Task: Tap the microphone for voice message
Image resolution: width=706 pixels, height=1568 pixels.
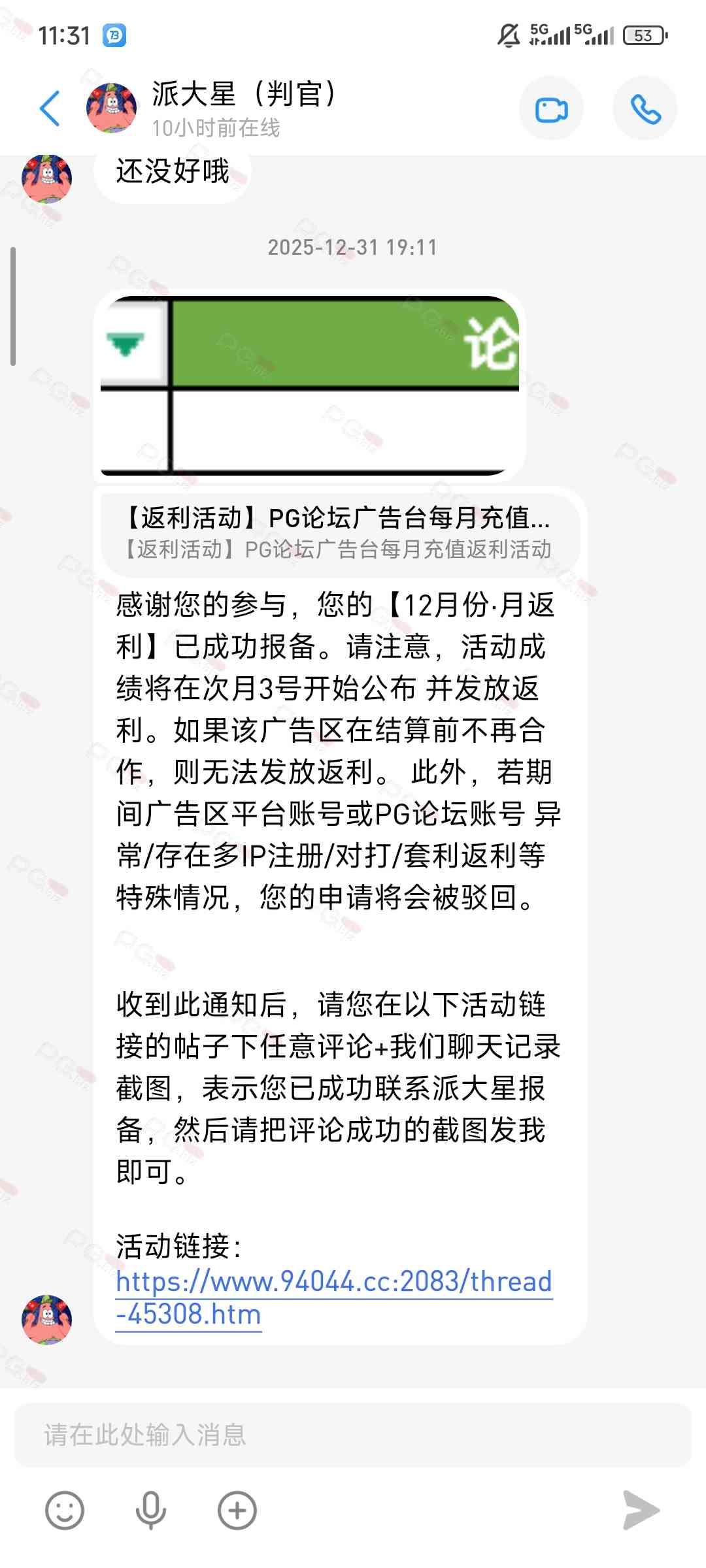Action: tap(150, 1511)
